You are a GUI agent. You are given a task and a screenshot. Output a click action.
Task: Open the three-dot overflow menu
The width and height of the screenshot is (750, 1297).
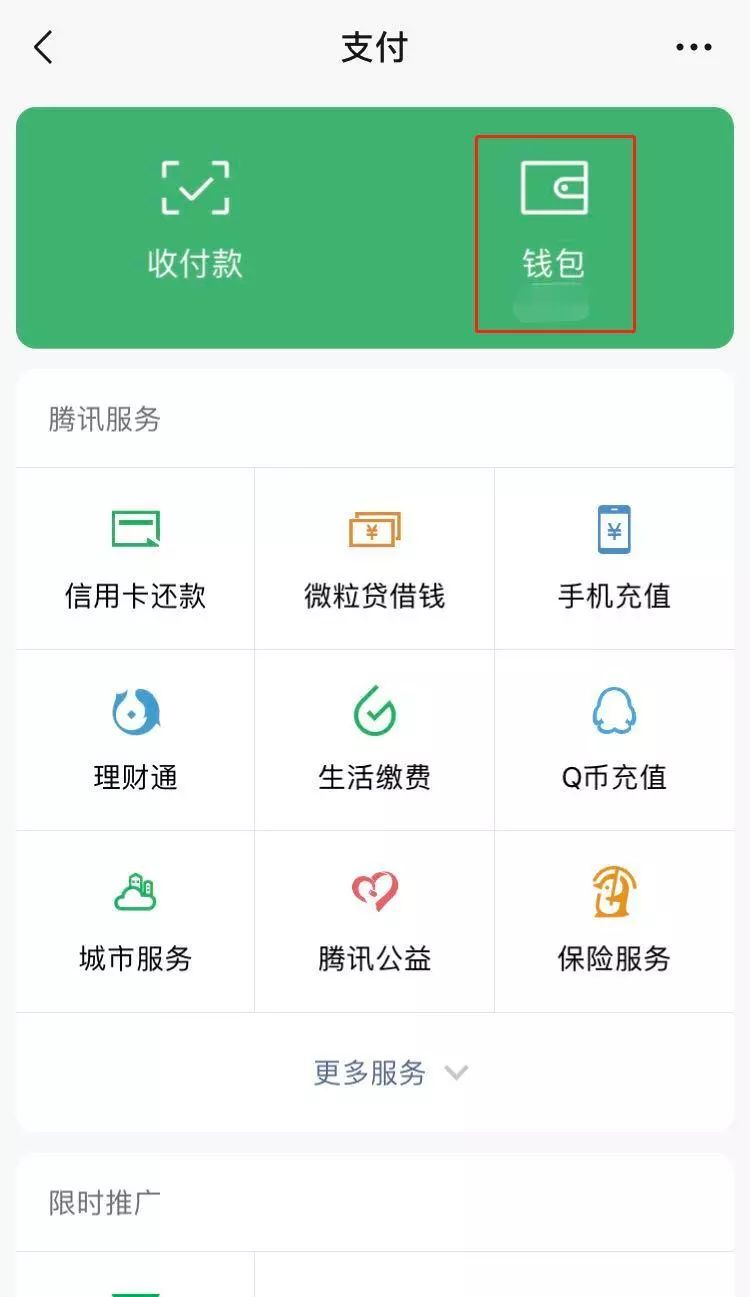(693, 47)
